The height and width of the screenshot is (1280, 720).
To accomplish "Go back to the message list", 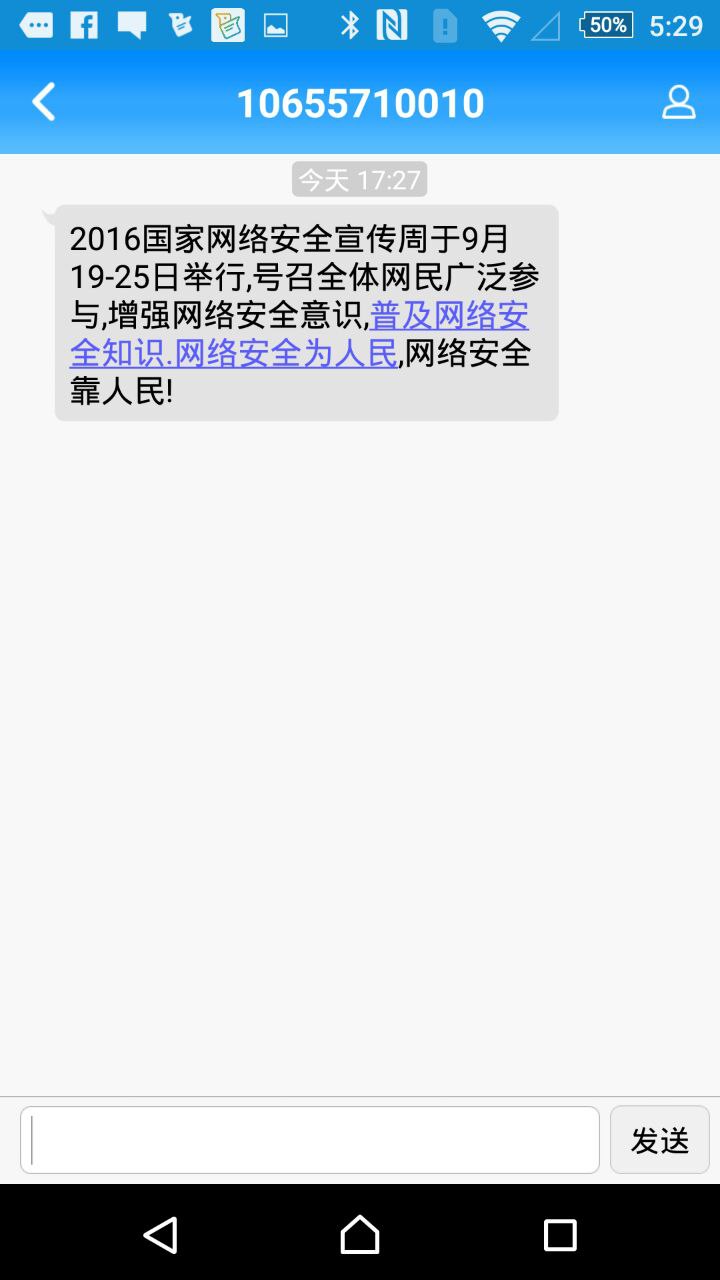I will (x=44, y=102).
